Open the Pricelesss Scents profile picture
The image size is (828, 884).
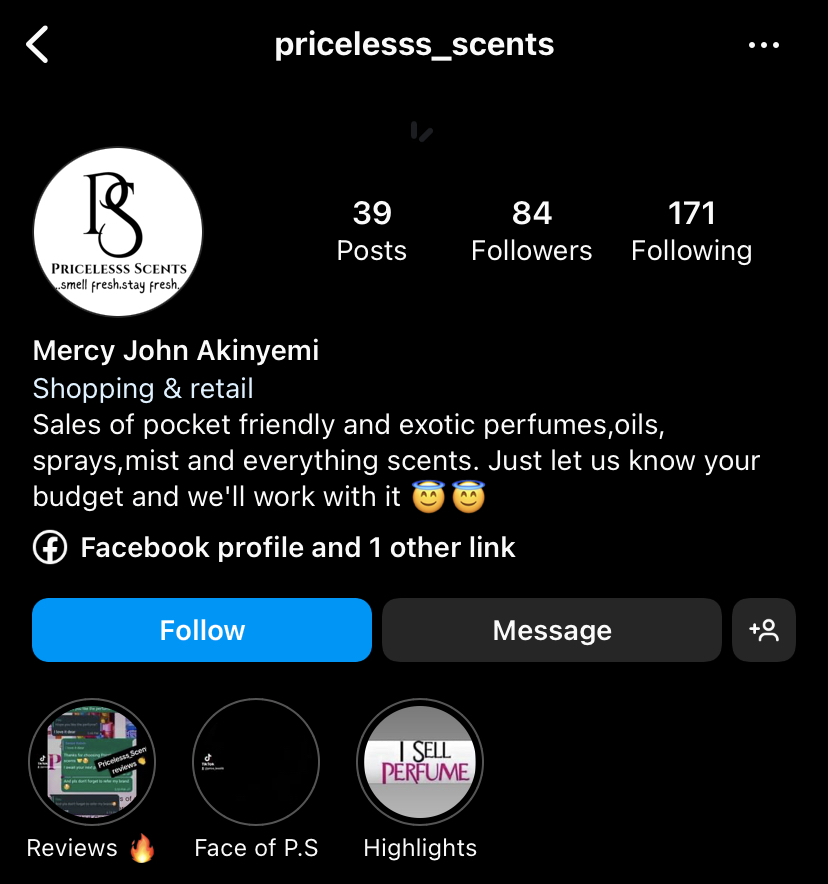tap(117, 231)
